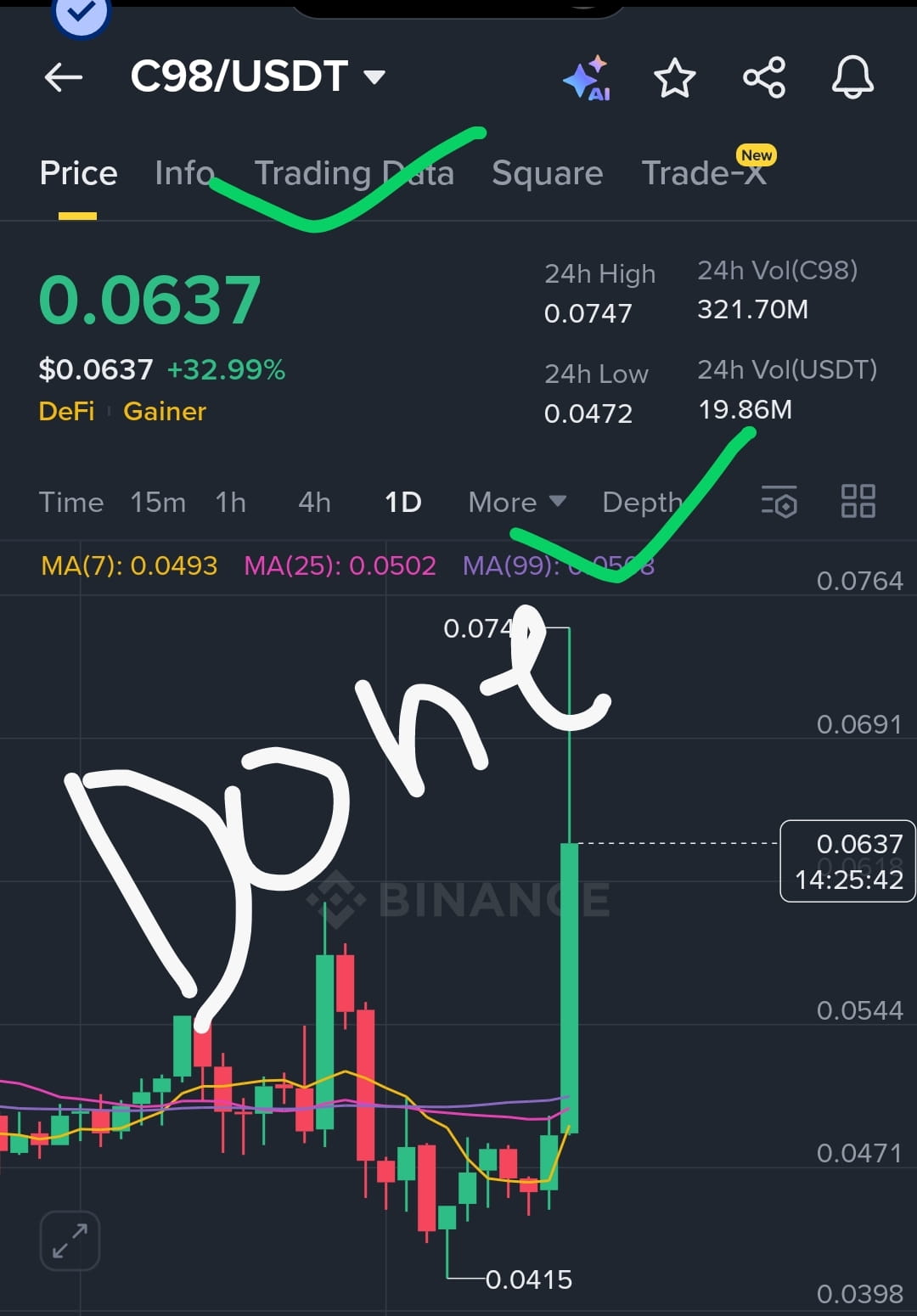The image size is (917, 1316).
Task: Switch to the Info tab
Action: click(184, 173)
